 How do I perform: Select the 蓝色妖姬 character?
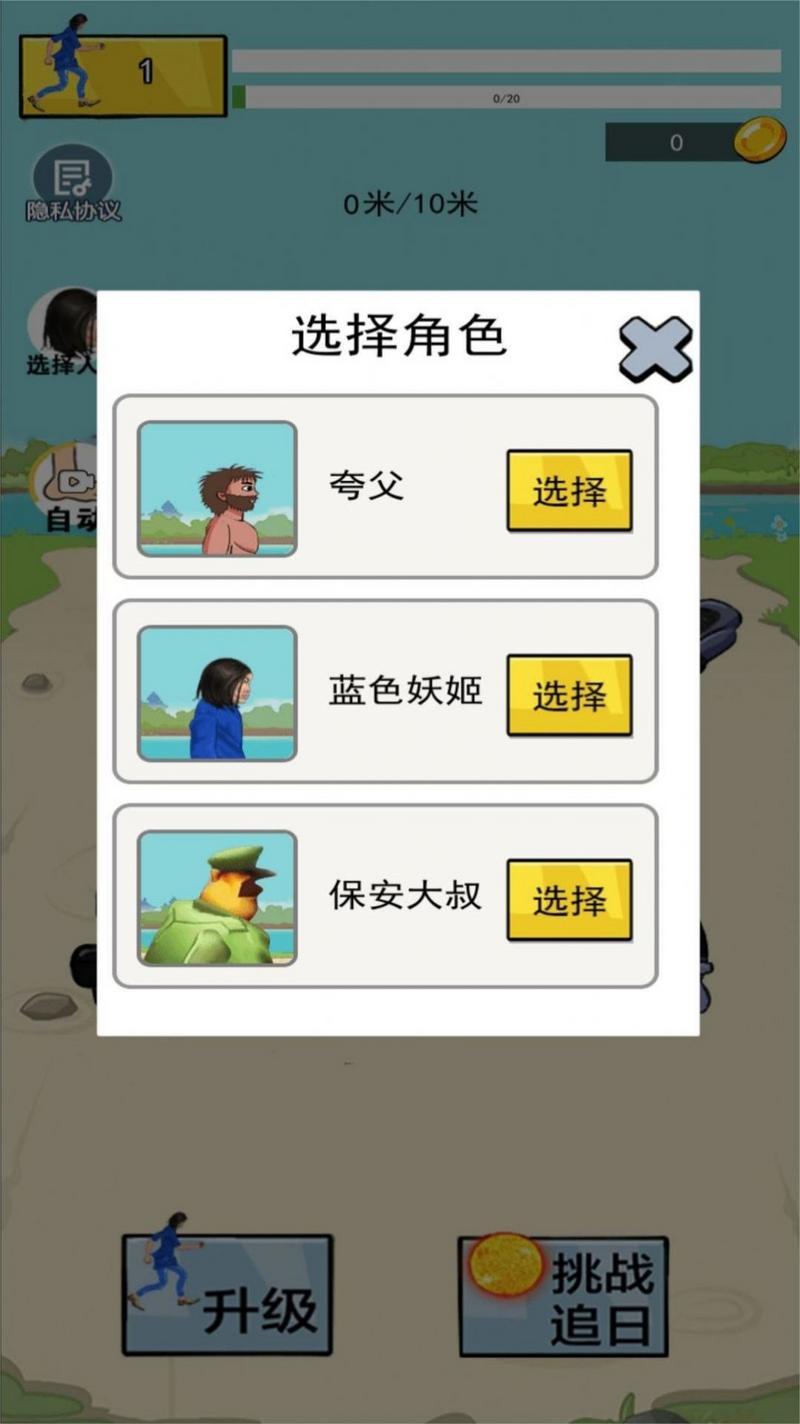tap(569, 695)
